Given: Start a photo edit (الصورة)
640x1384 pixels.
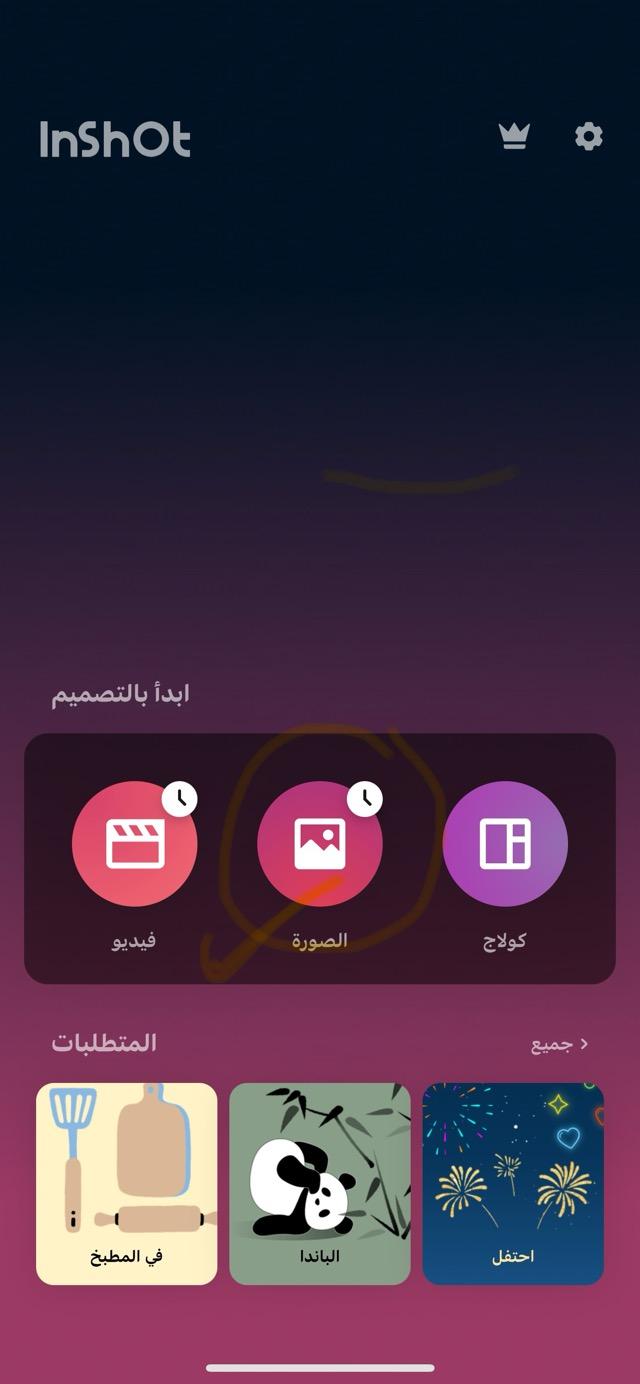Looking at the screenshot, I should [x=320, y=844].
